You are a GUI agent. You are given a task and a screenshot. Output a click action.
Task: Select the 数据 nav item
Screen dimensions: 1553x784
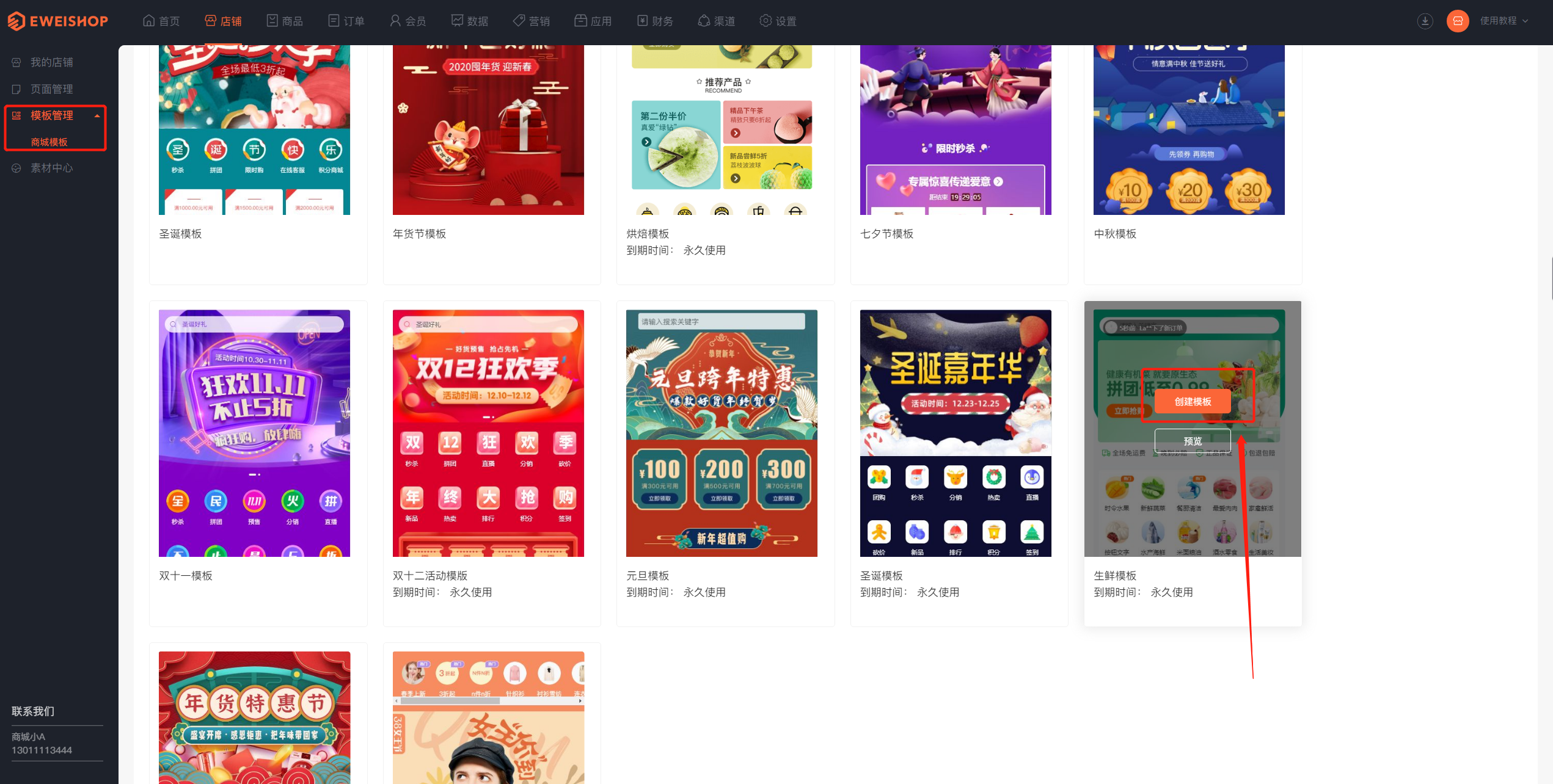pyautogui.click(x=470, y=21)
